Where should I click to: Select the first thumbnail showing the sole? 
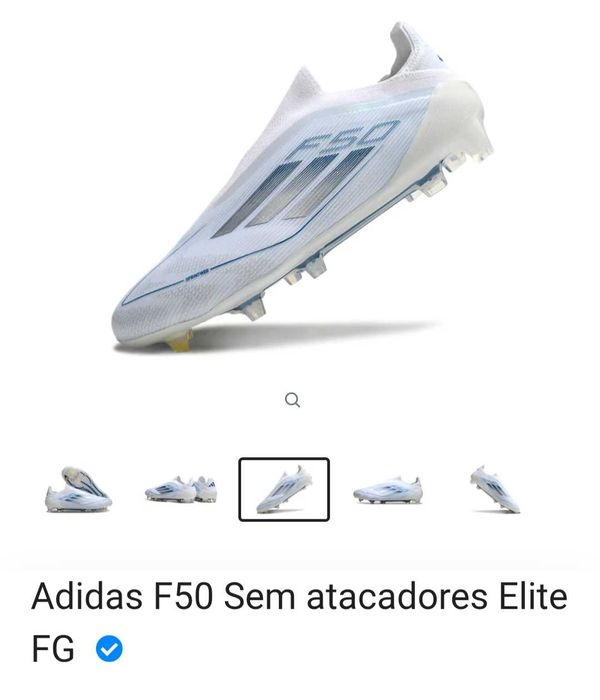(79, 489)
